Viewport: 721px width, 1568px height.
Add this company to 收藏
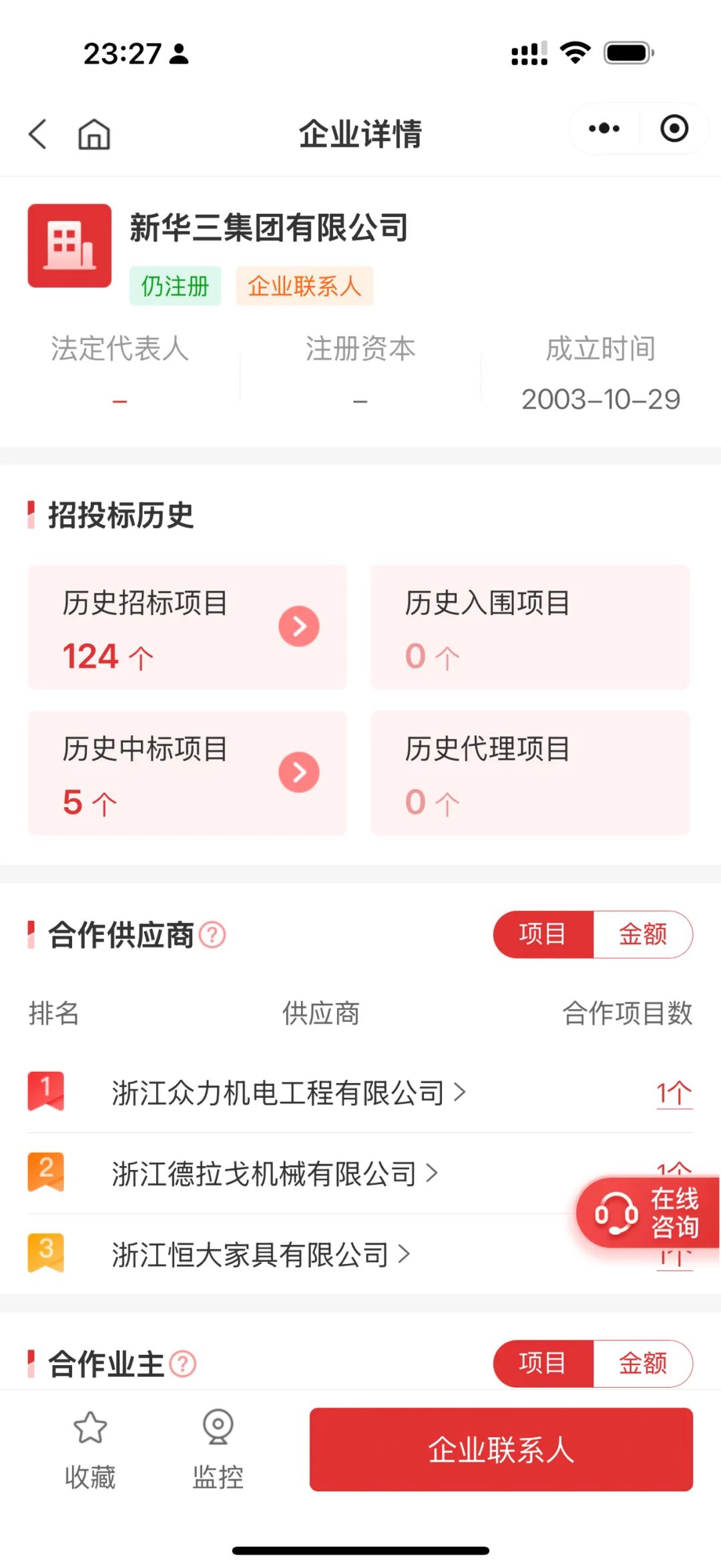click(x=90, y=1449)
